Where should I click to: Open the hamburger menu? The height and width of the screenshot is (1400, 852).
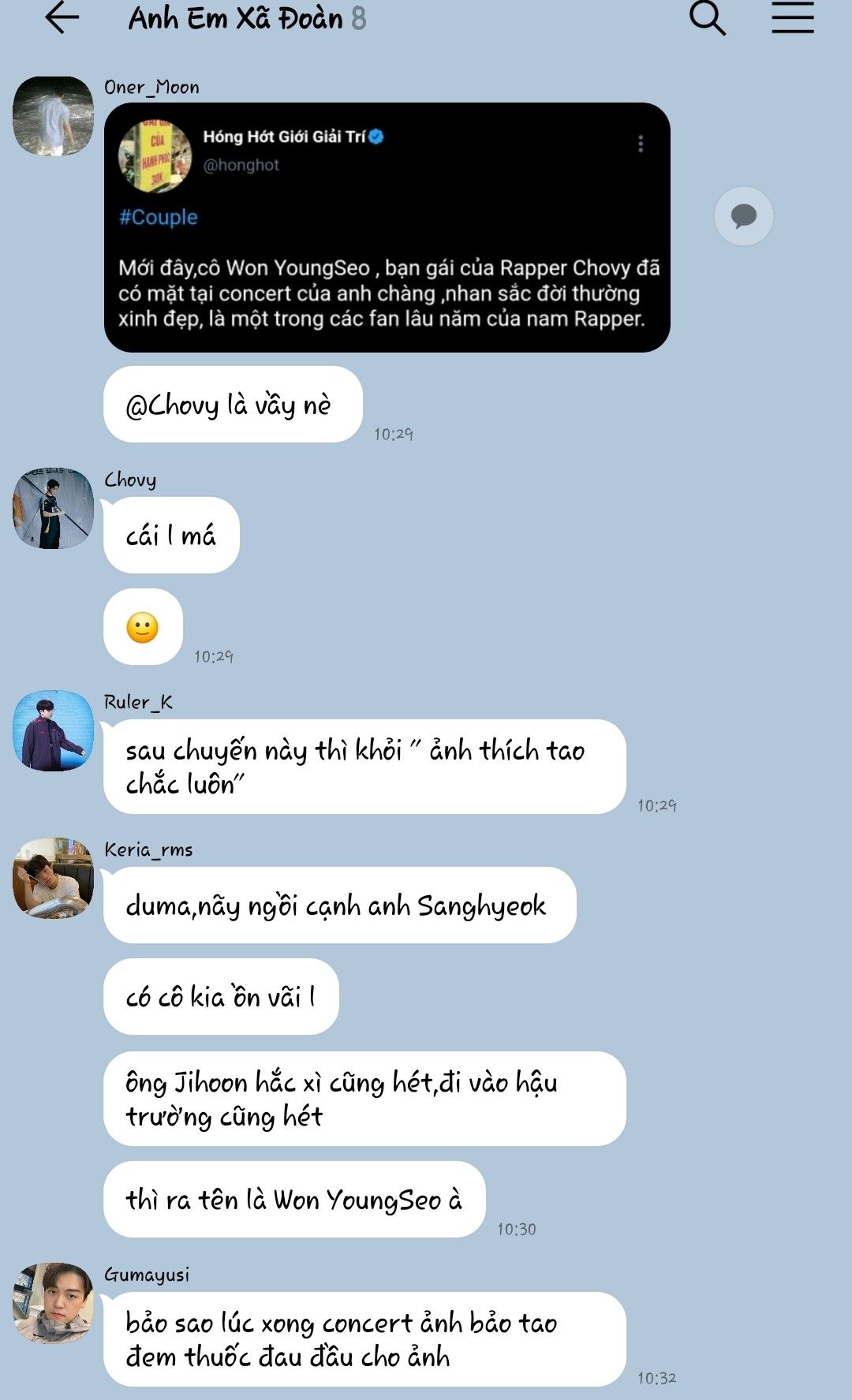pos(793,17)
